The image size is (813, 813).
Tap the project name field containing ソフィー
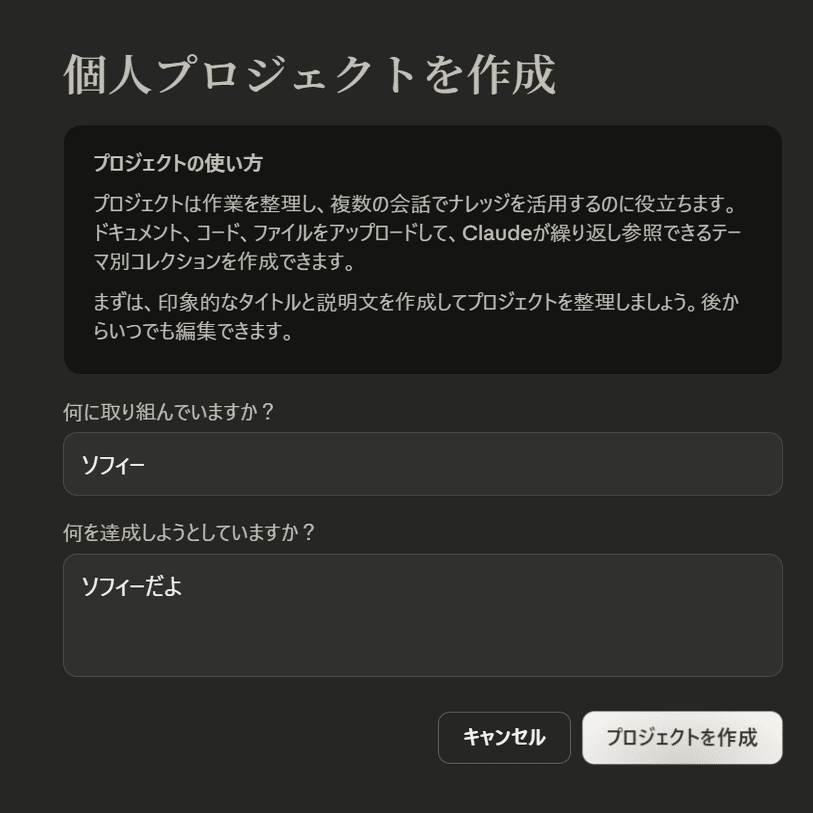(422, 464)
